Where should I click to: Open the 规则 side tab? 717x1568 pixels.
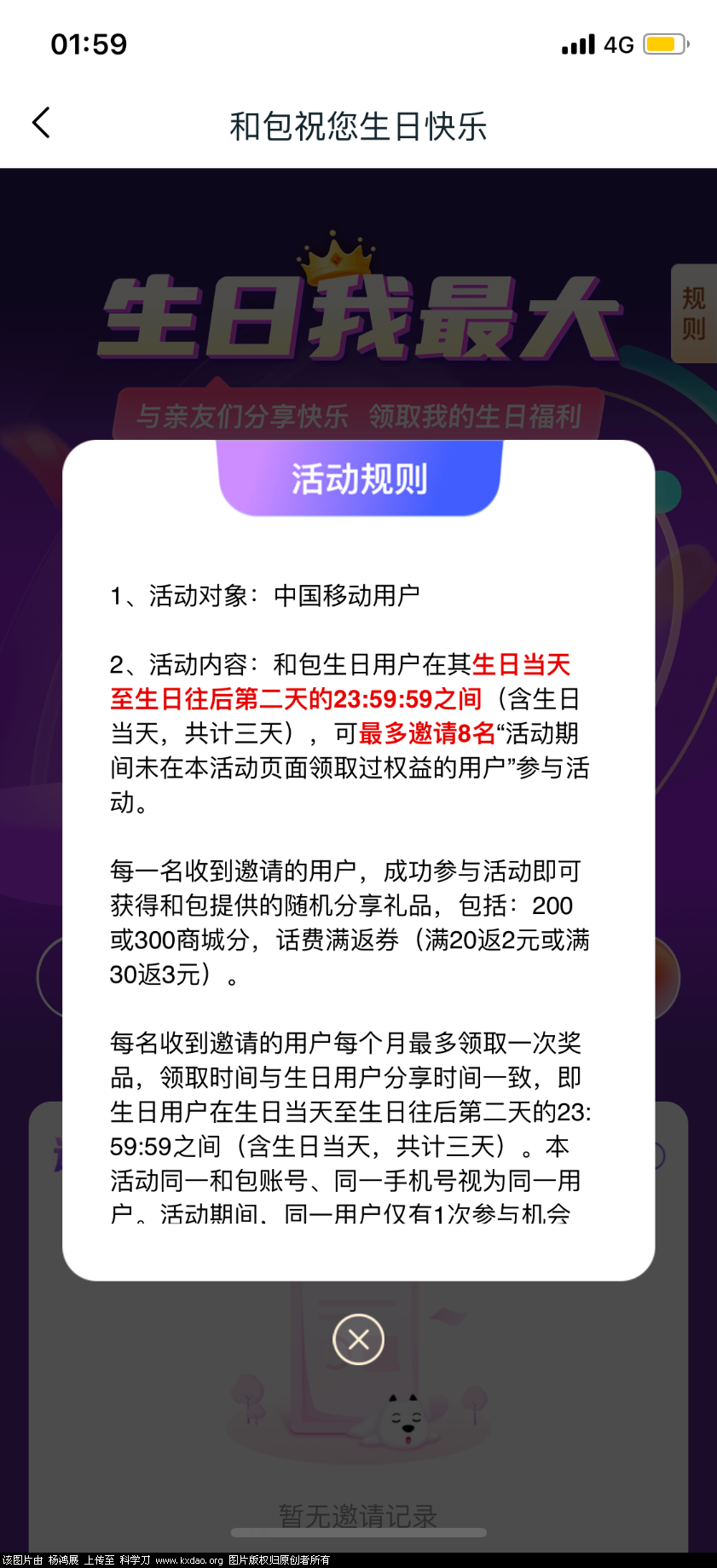pyautogui.click(x=693, y=314)
